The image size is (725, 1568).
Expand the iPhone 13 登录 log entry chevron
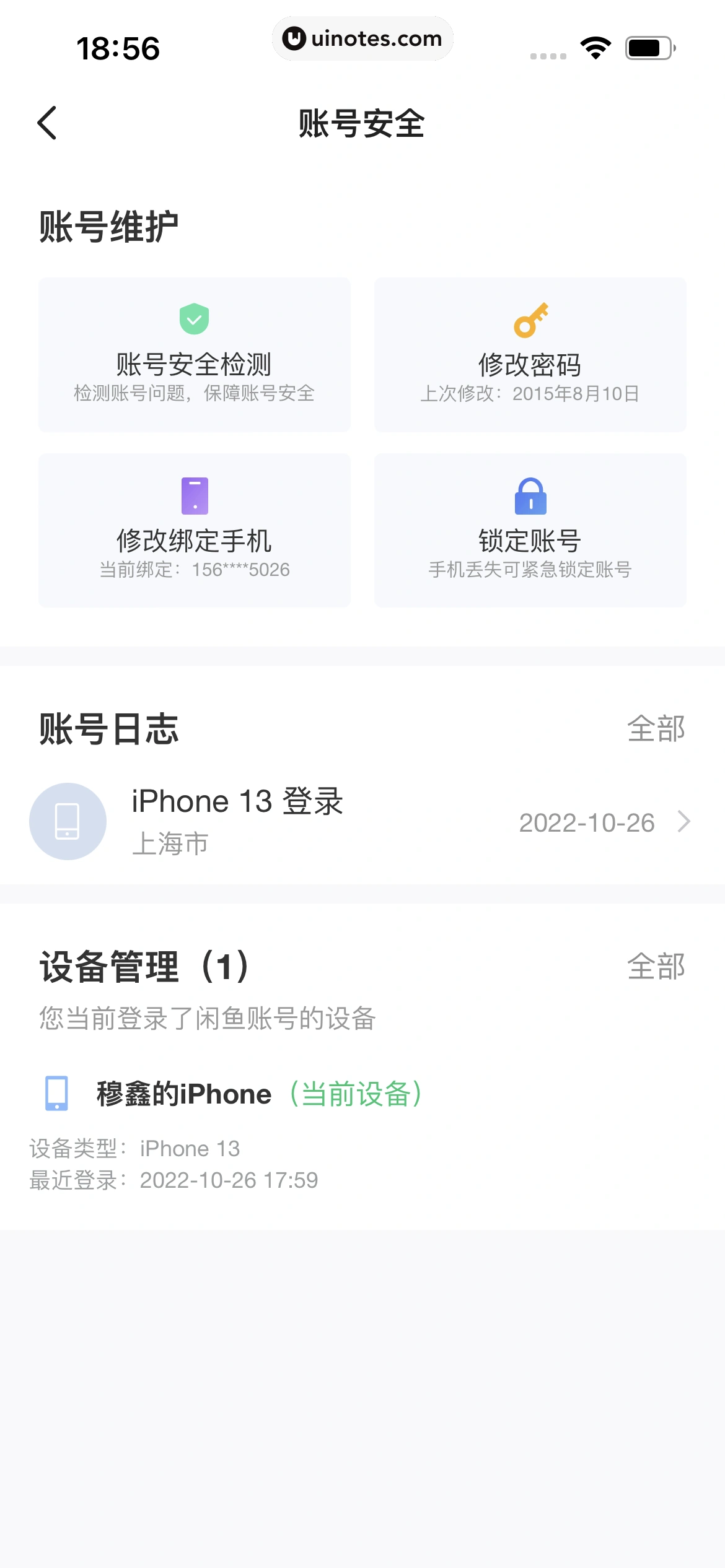point(683,821)
